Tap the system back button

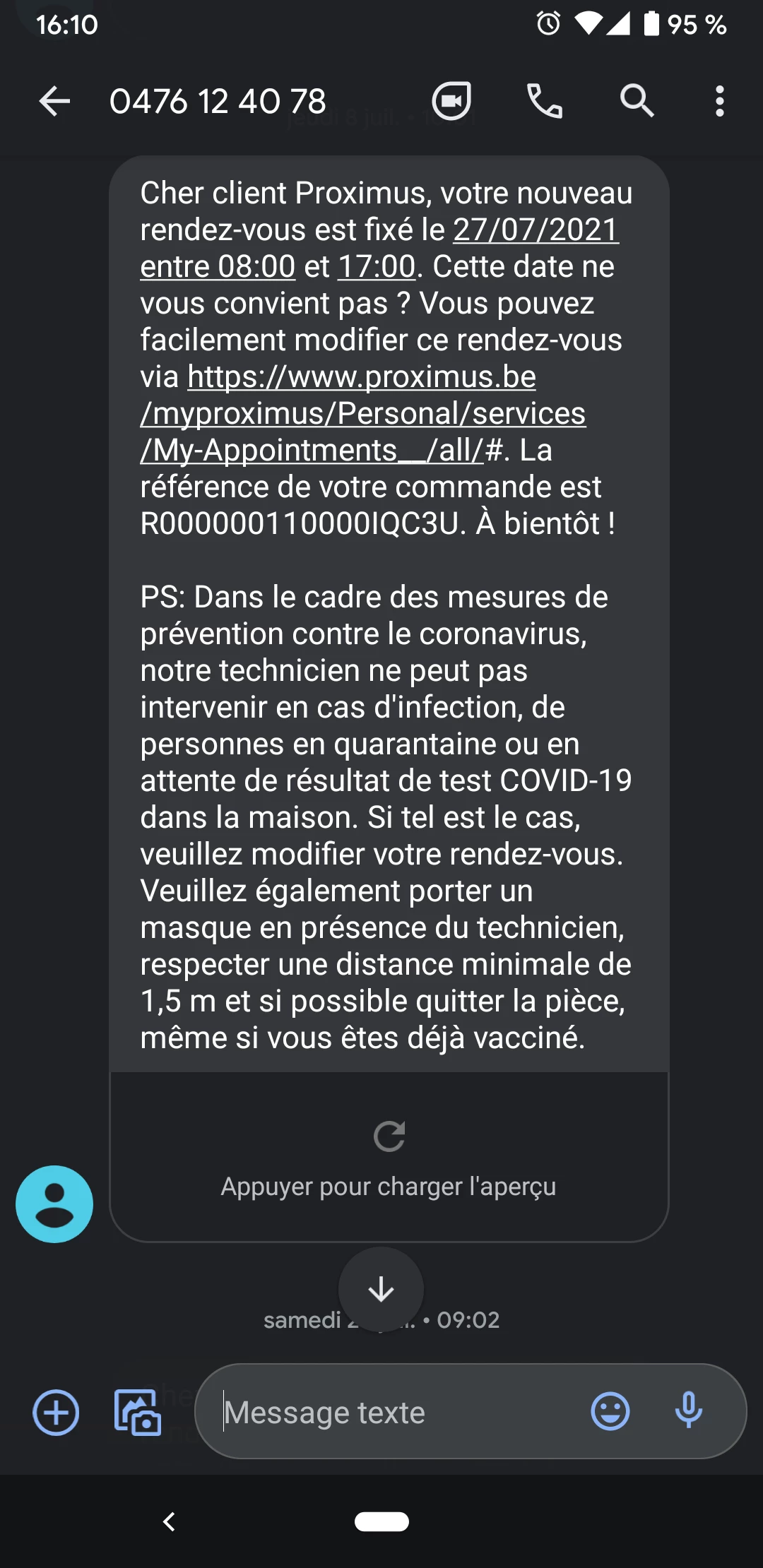(169, 1521)
